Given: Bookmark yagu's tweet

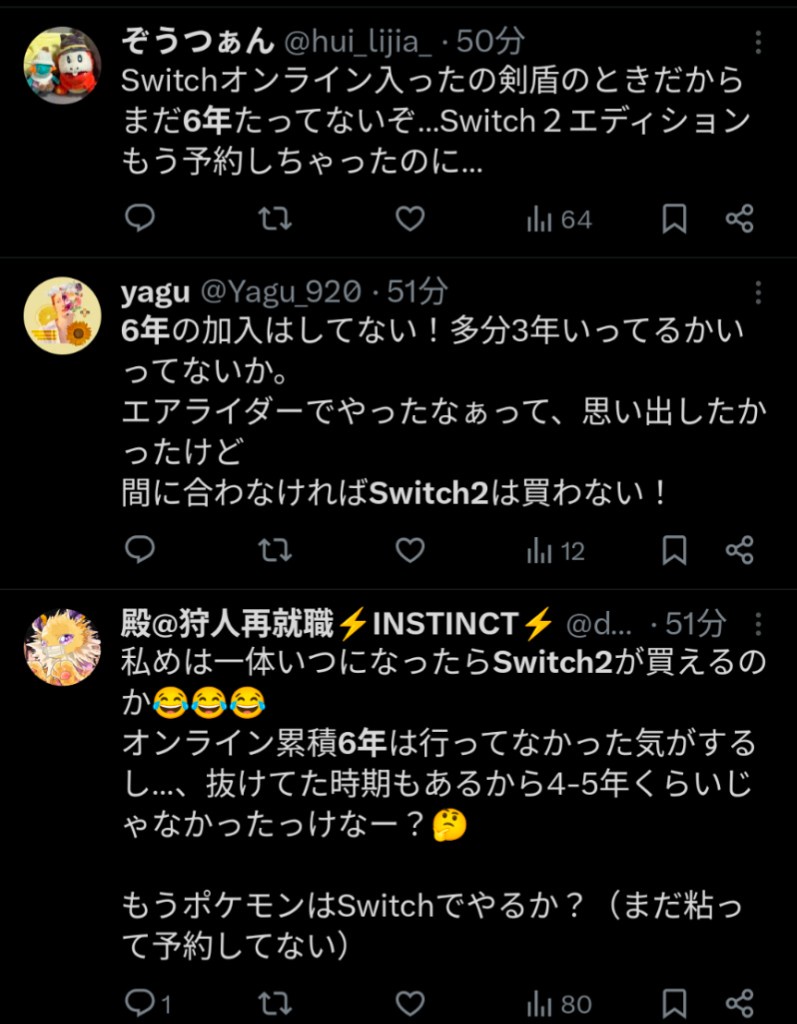Looking at the screenshot, I should 675,549.
